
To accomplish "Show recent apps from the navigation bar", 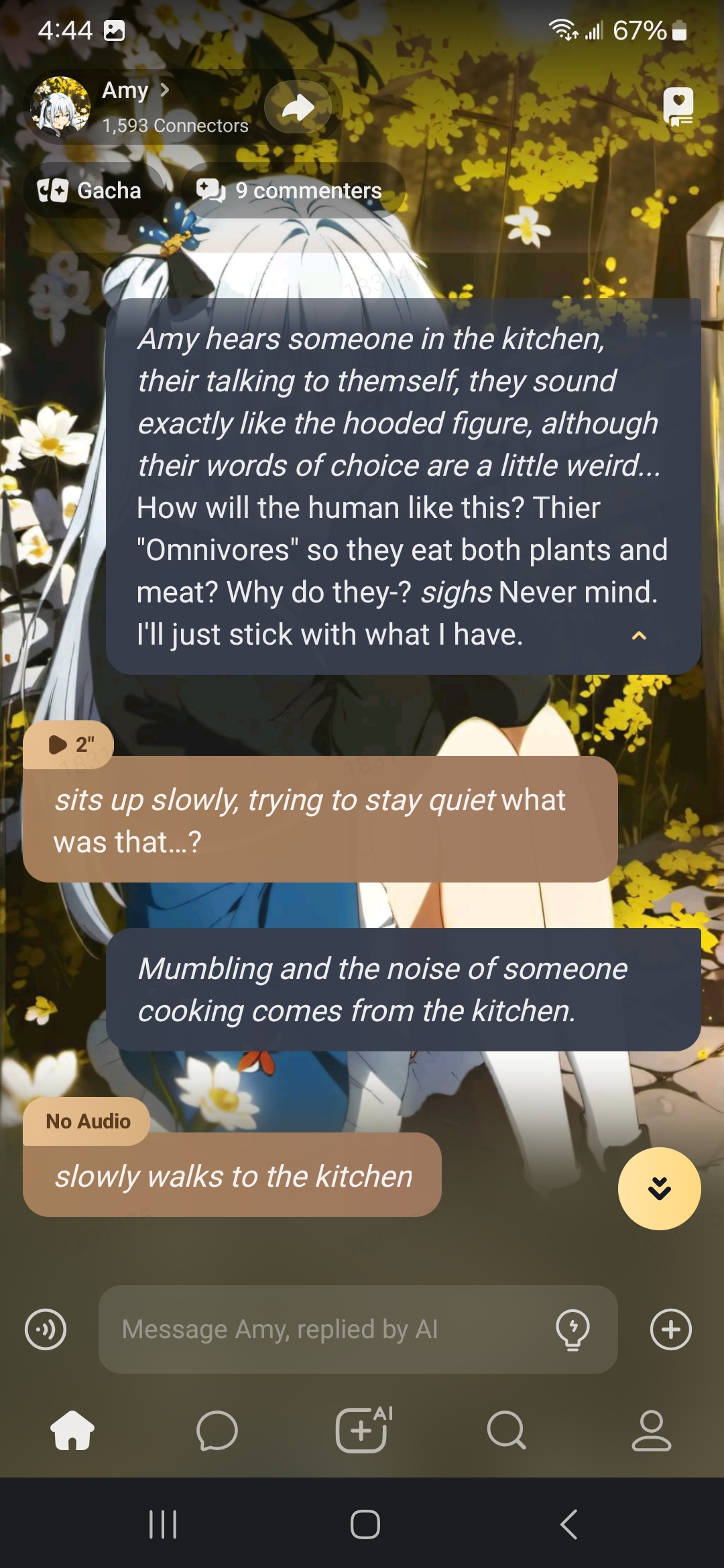I will pos(163,1524).
